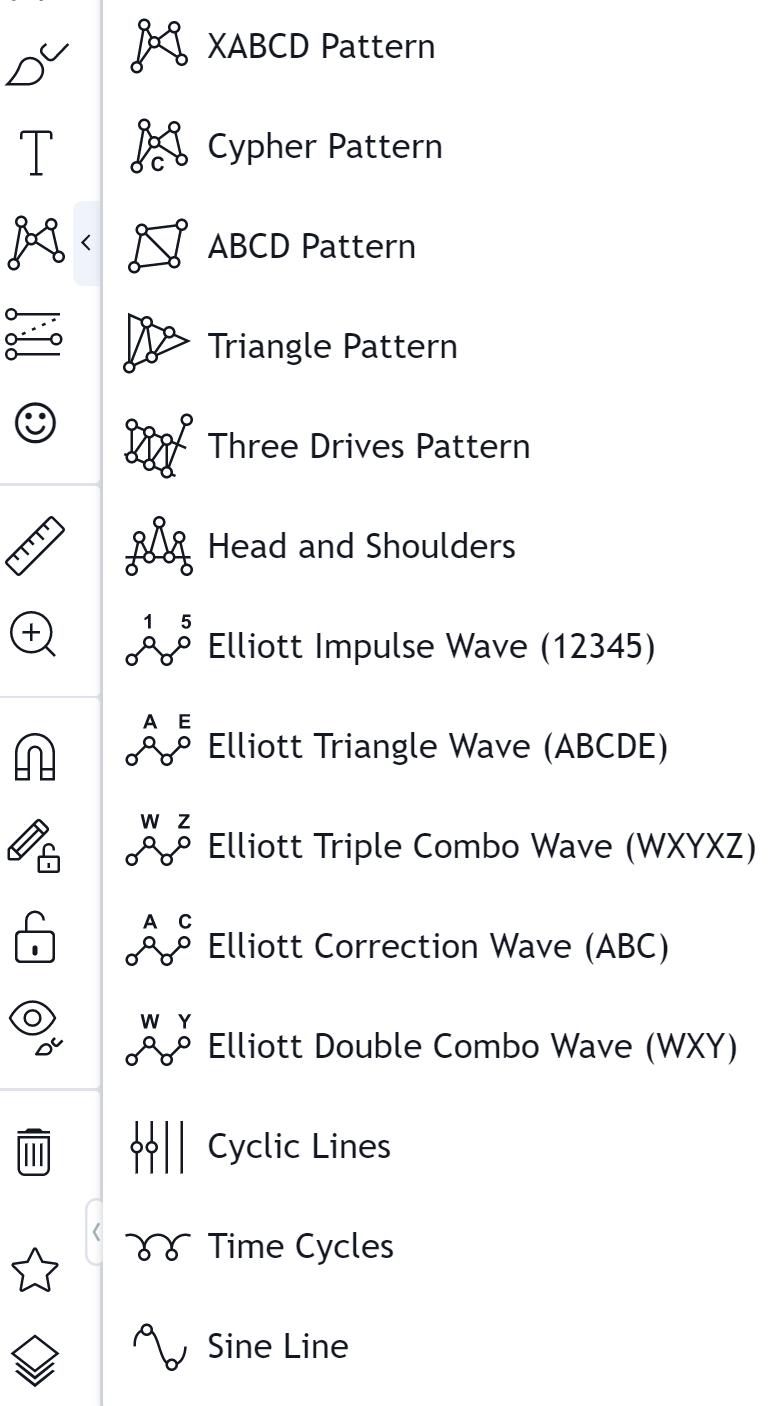Screen dimensions: 777x1406
Task: Toggle magnet mode in the sidebar
Action: click(35, 756)
